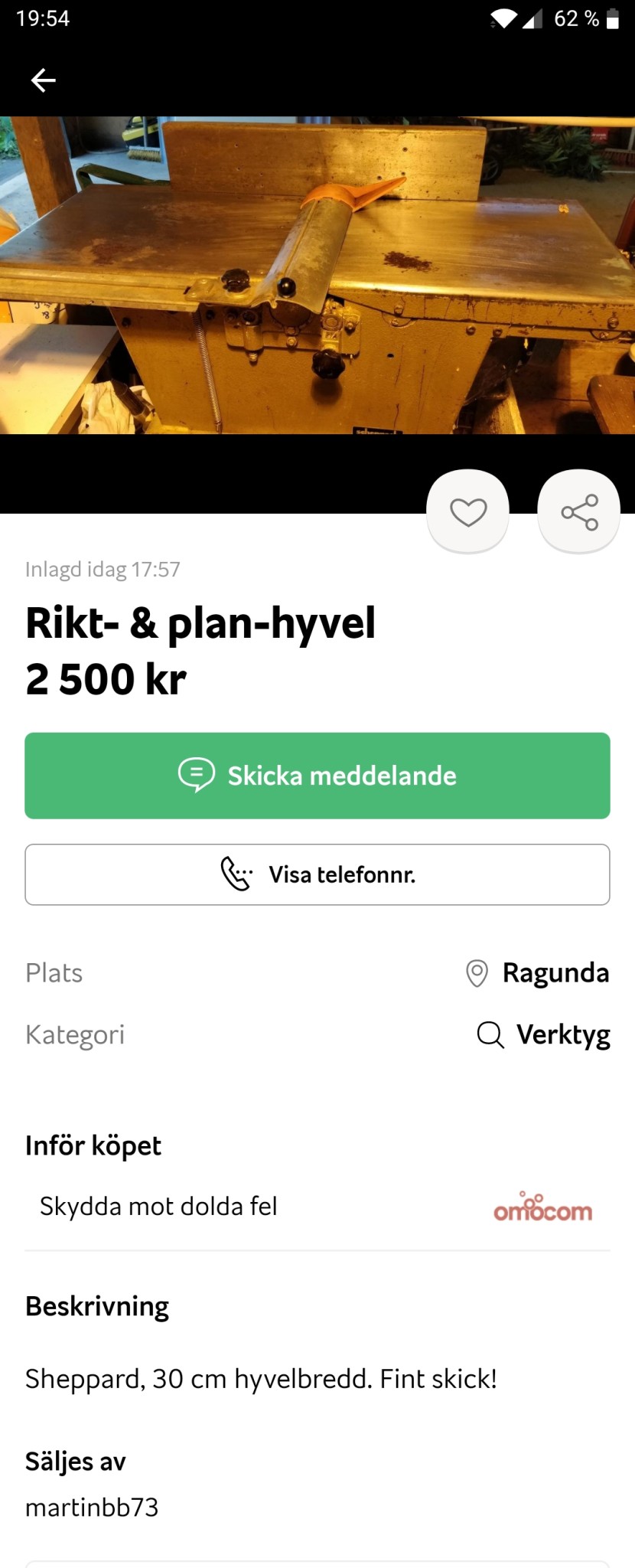Go back using the top arrow
Image resolution: width=635 pixels, height=1568 pixels.
(44, 80)
